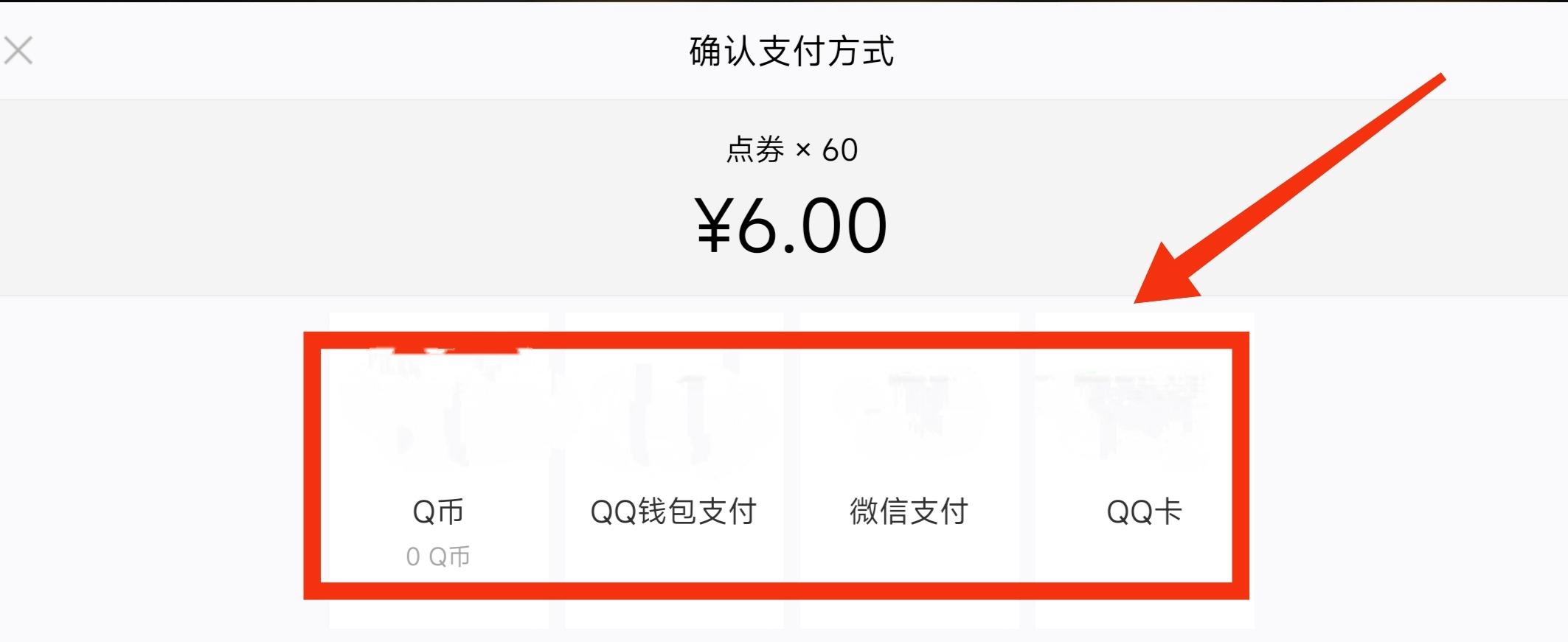Viewport: 1568px width, 642px height.
Task: Close the payment method dialog
Action: pos(18,51)
